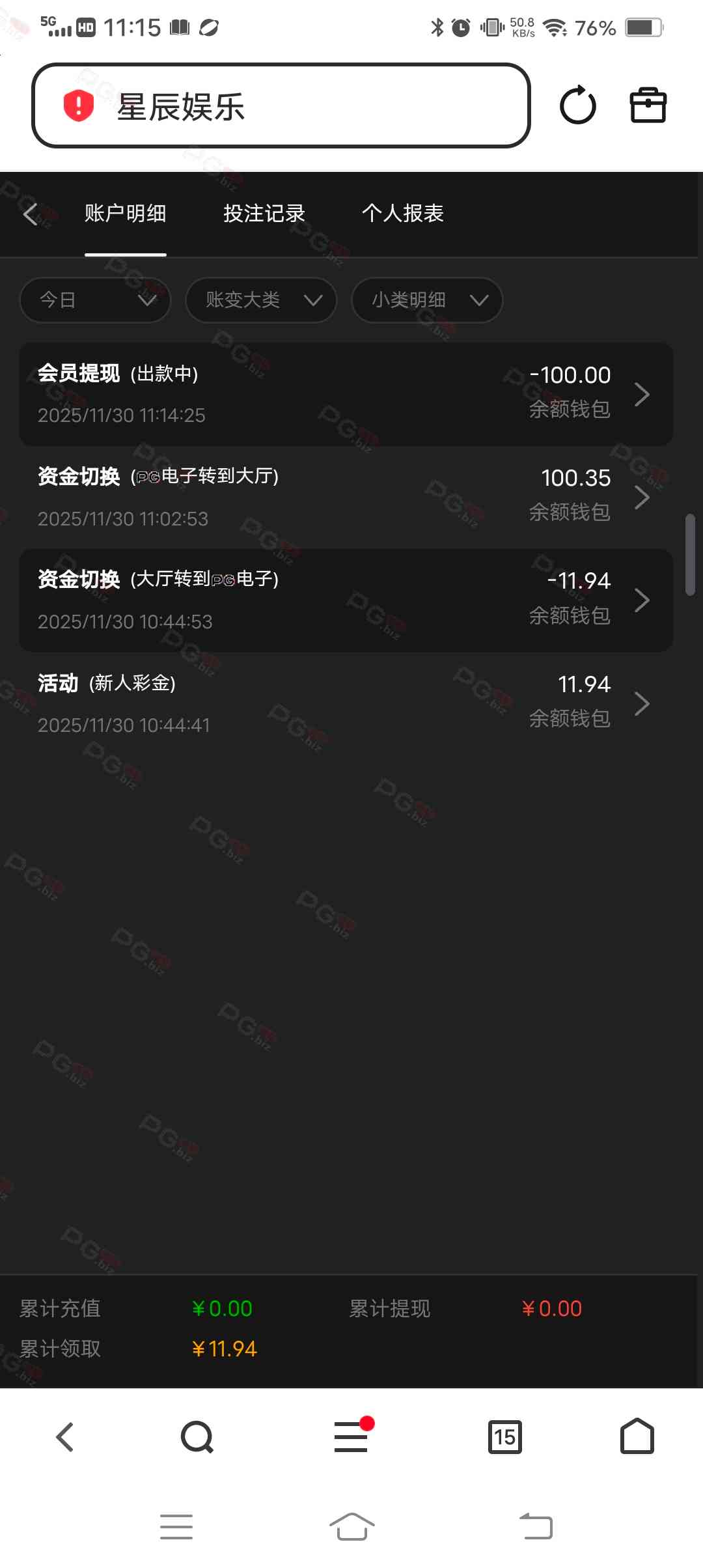This screenshot has height=1568, width=703.
Task: Reload the page with the refresh icon
Action: (x=577, y=105)
